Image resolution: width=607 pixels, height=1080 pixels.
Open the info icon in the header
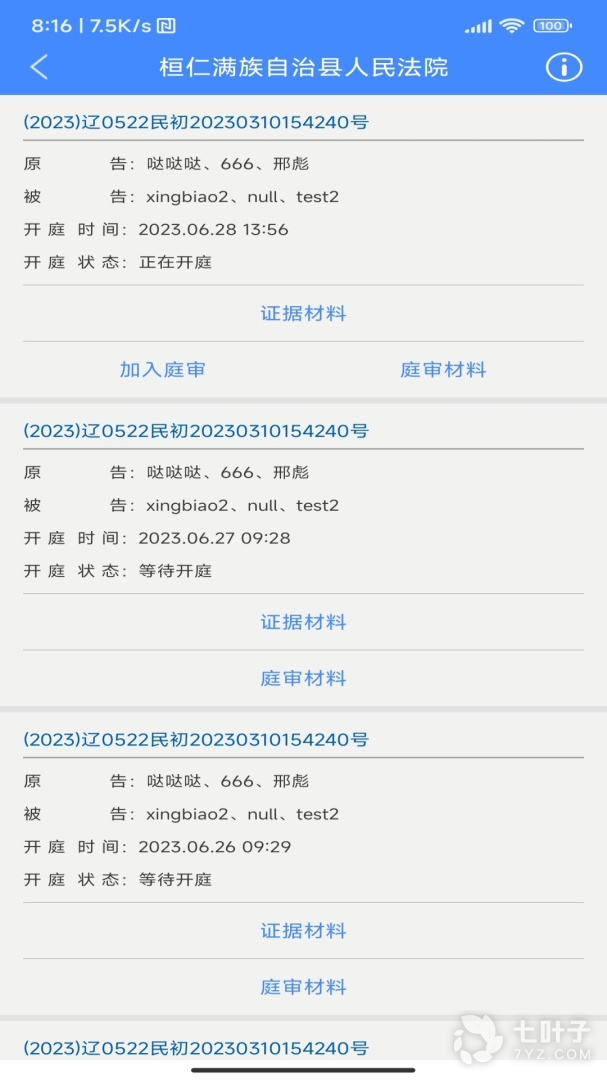coord(564,67)
